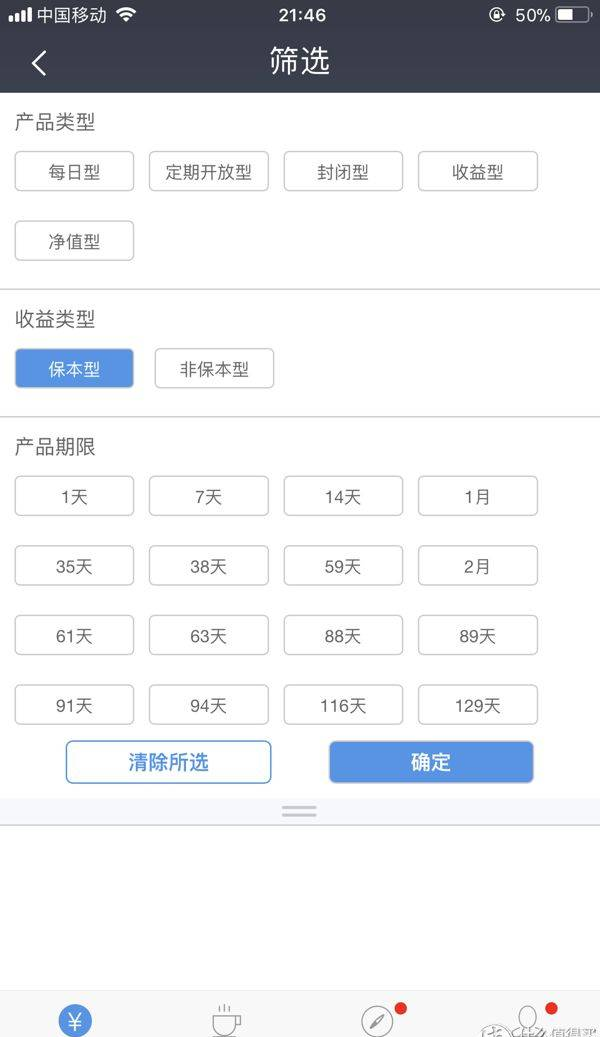Screen dimensions: 600x1037
Task: Select the 每日型 product type chip
Action: tap(74, 171)
